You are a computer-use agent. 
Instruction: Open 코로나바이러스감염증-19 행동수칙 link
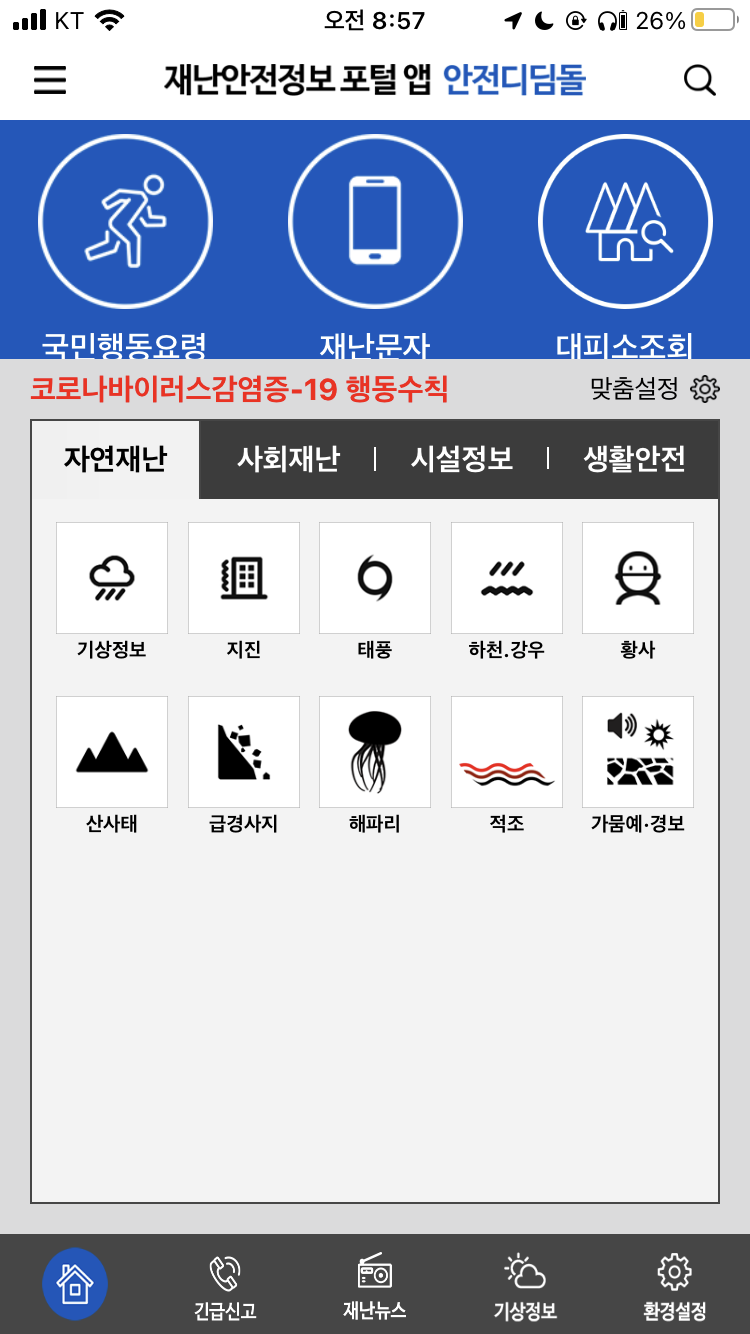click(239, 389)
